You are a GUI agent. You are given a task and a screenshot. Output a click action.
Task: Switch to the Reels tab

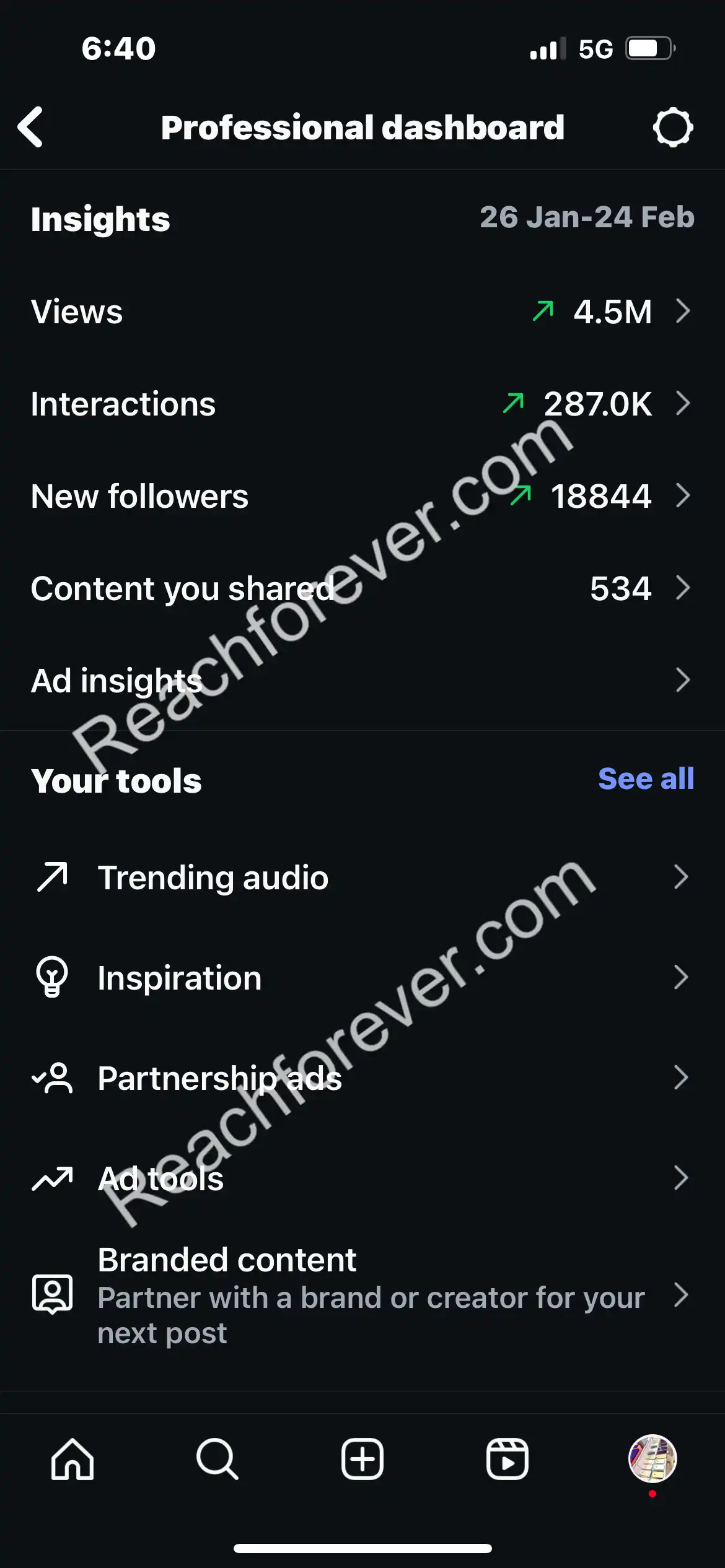pyautogui.click(x=507, y=1459)
